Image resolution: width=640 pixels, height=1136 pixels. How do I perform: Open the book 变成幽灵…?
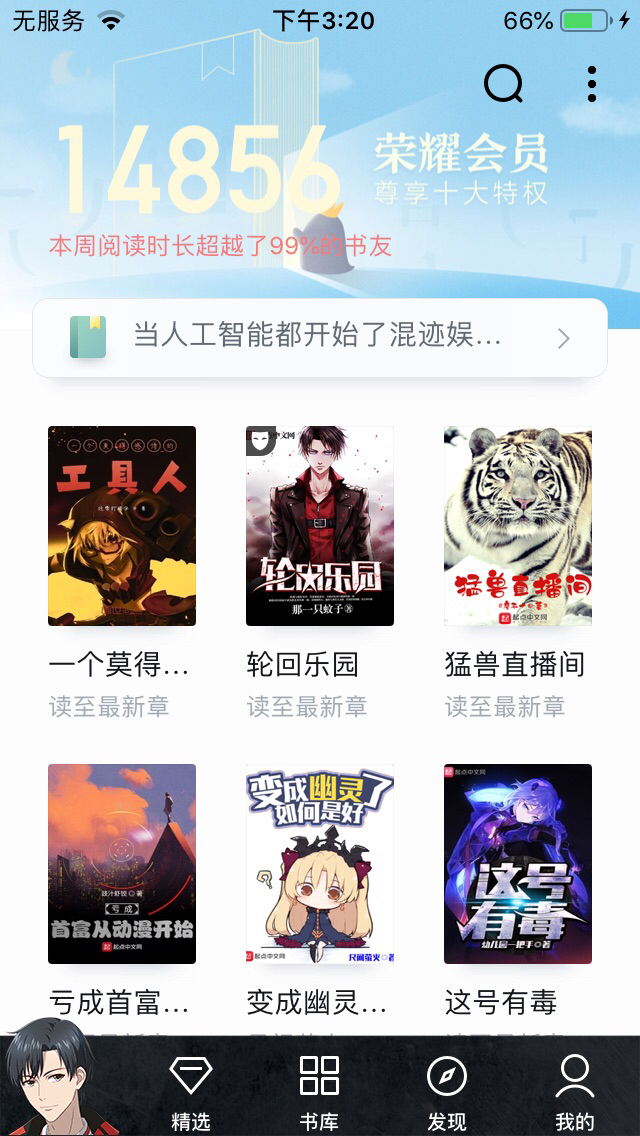(320, 864)
